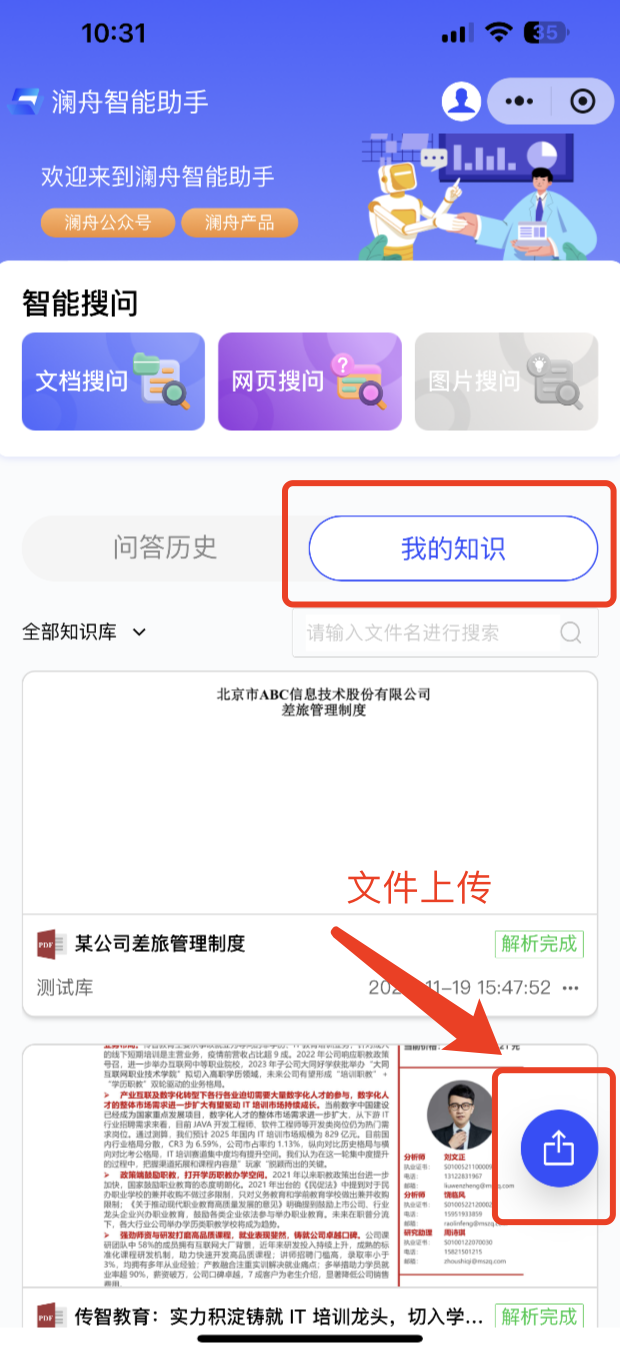Open the user profile icon
This screenshot has width=620, height=1348.
462,102
